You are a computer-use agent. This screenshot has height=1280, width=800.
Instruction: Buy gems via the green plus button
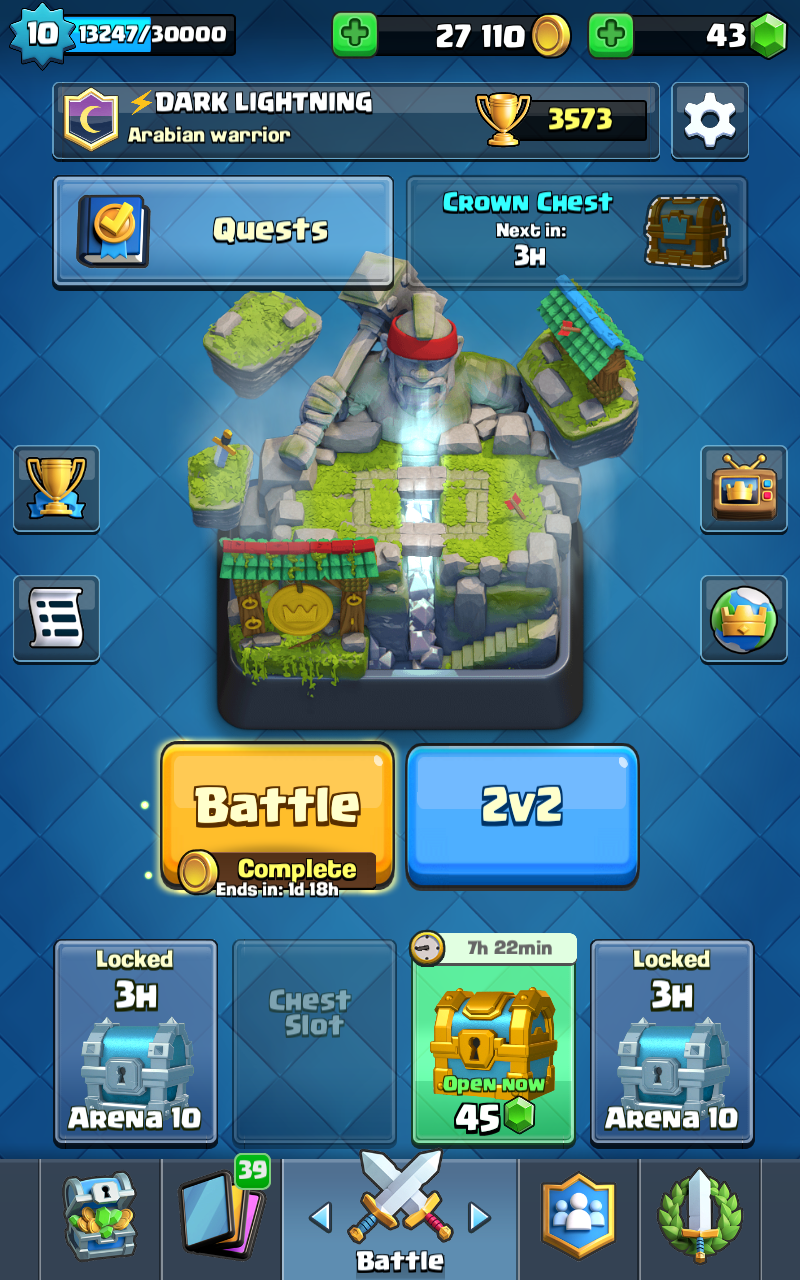610,36
